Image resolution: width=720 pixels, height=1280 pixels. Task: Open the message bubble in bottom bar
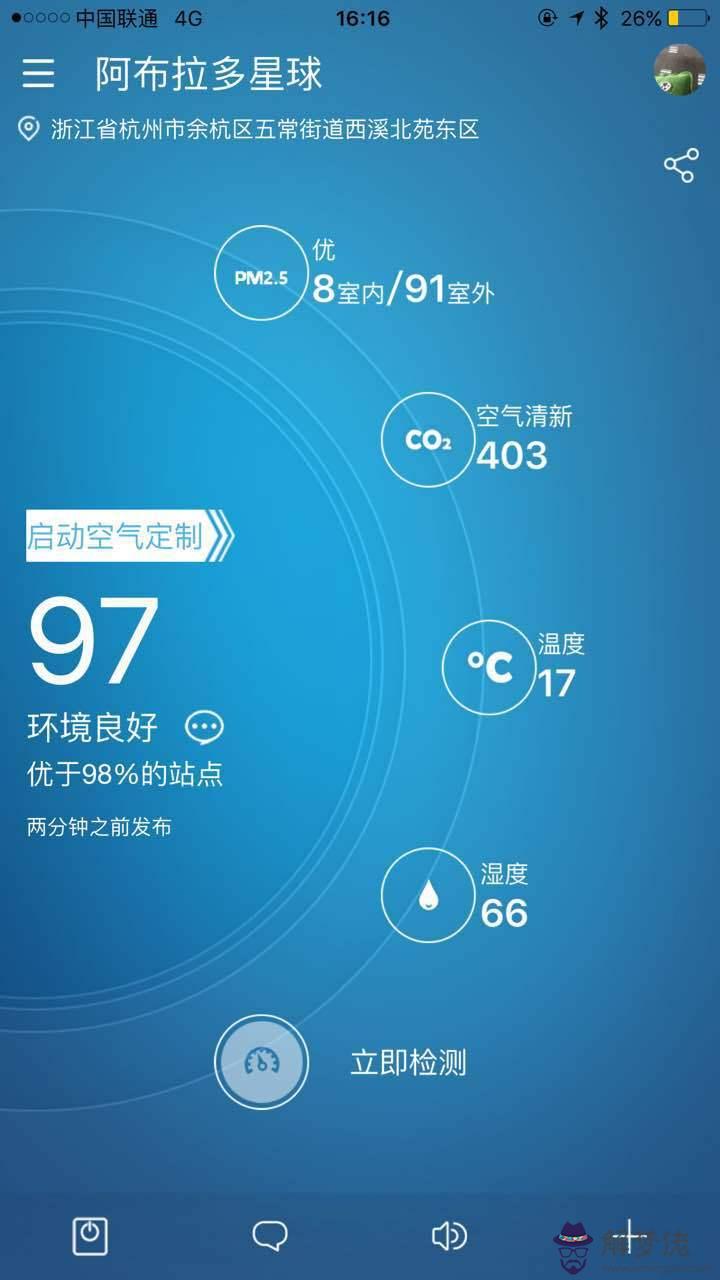269,1236
